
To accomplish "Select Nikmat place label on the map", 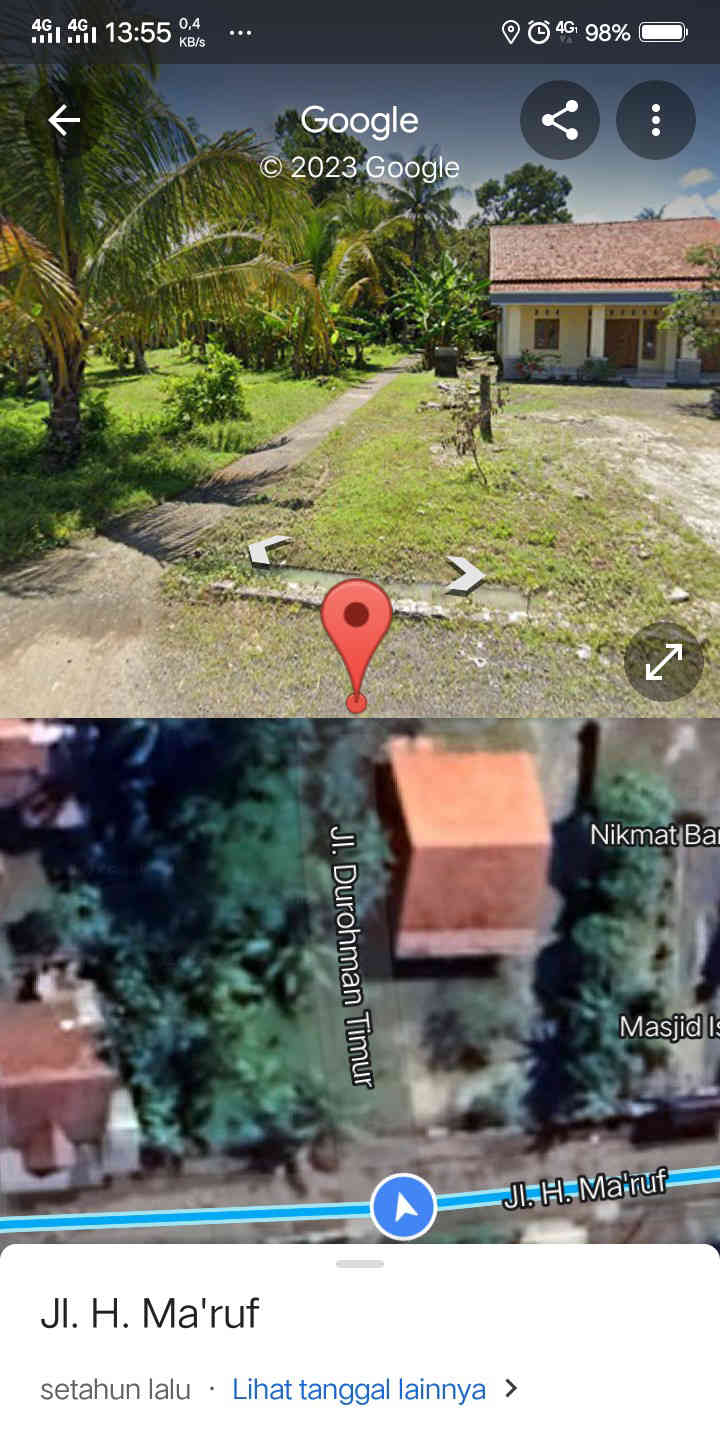I will 653,835.
